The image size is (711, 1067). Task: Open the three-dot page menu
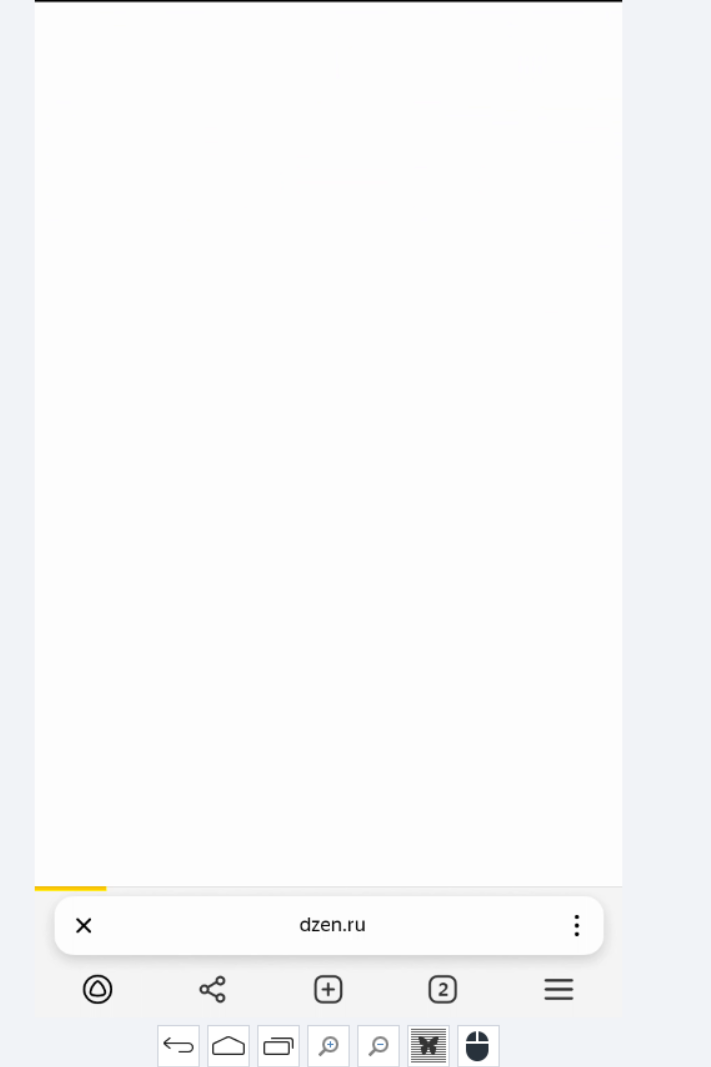[576, 925]
